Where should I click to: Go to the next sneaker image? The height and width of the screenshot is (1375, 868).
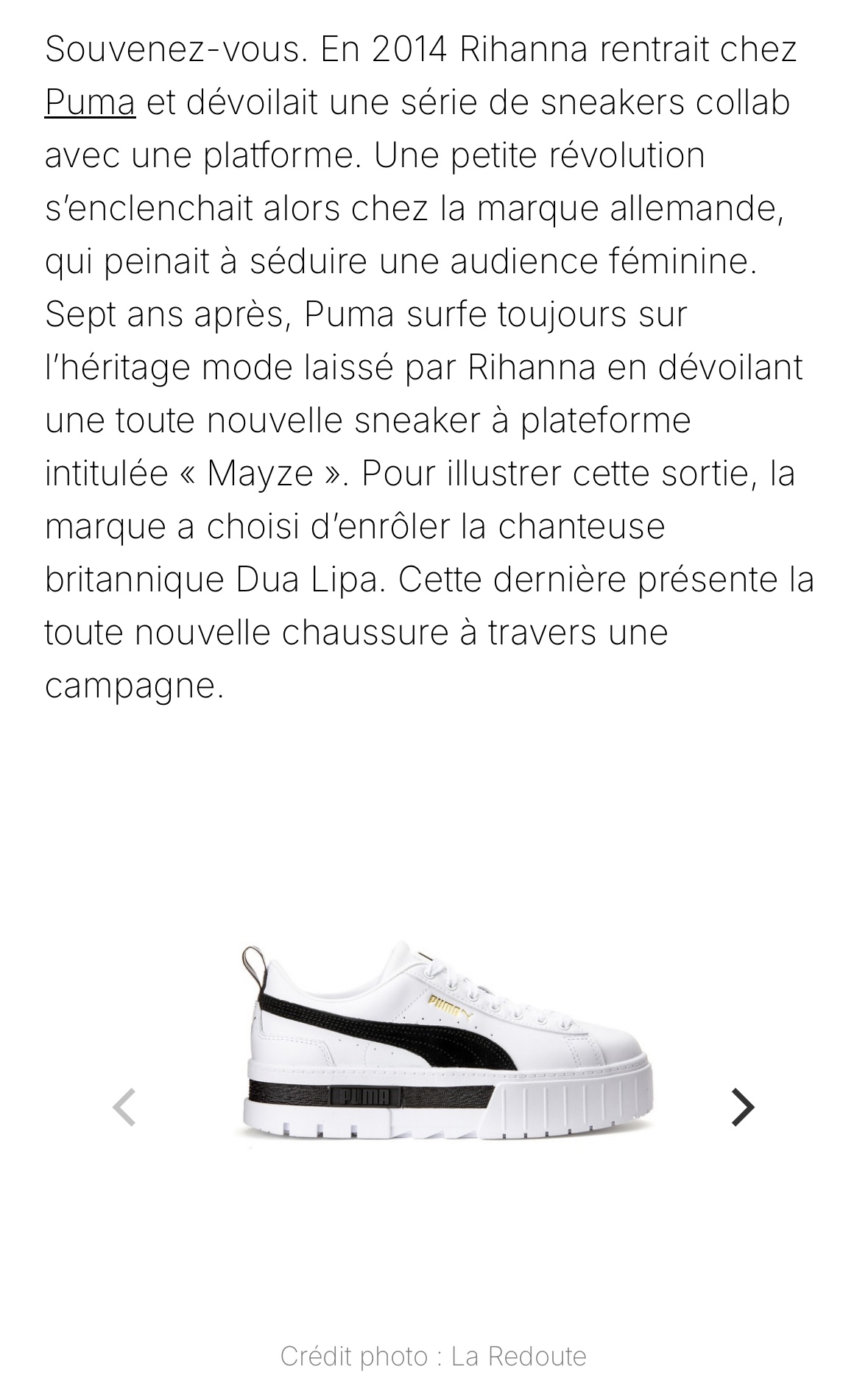tap(742, 1107)
